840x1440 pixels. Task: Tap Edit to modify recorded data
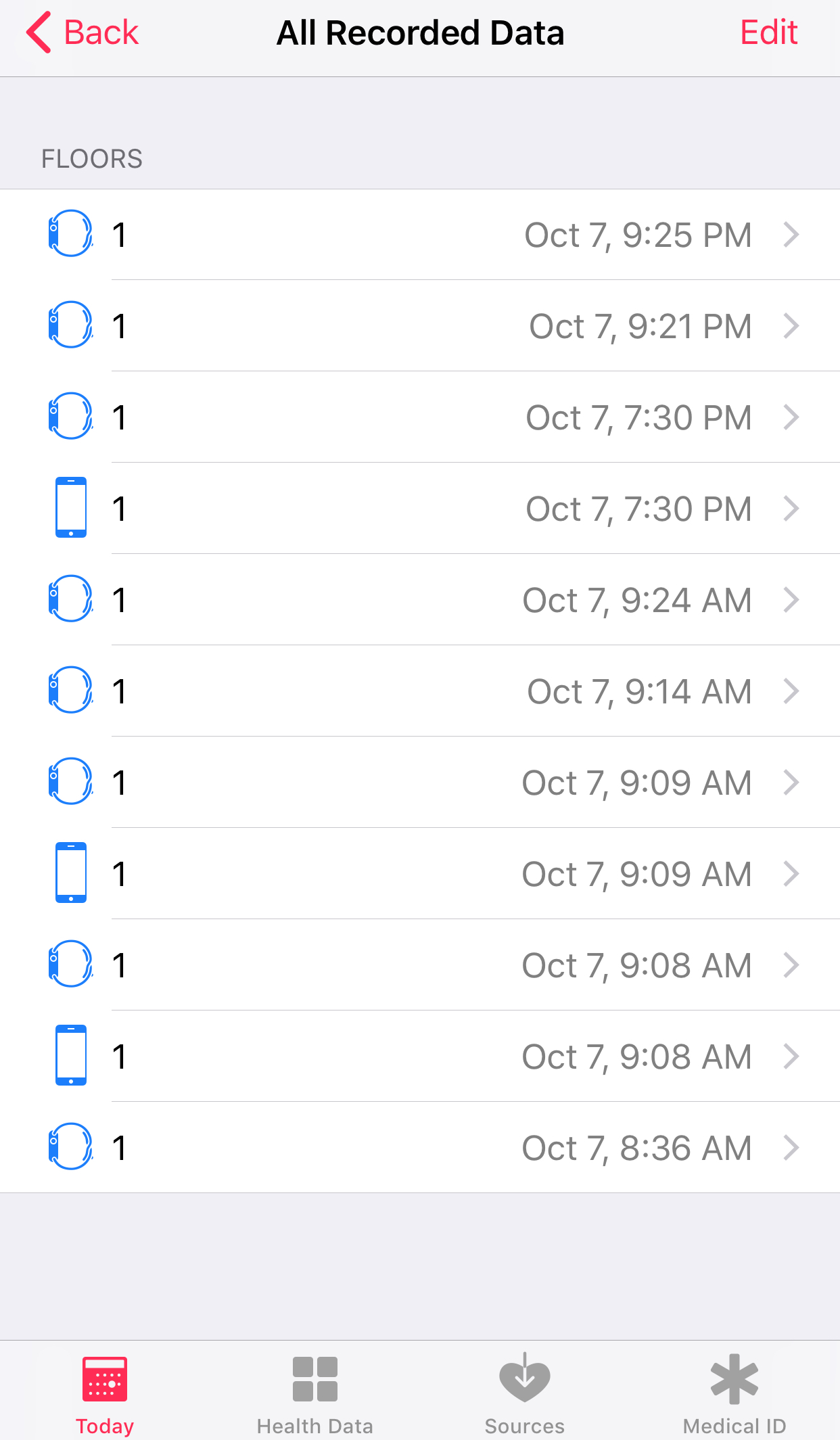click(769, 32)
